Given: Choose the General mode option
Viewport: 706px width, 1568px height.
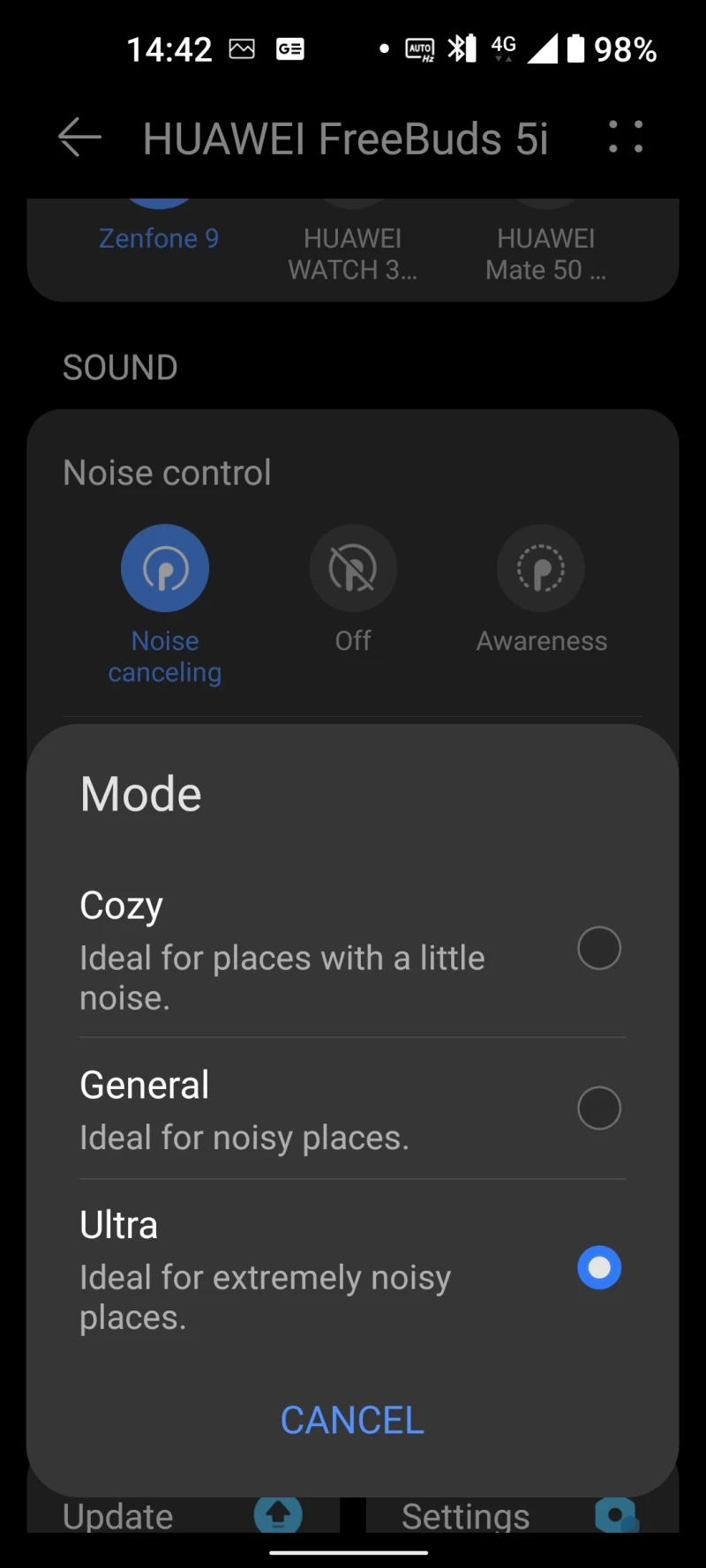Looking at the screenshot, I should [598, 1108].
